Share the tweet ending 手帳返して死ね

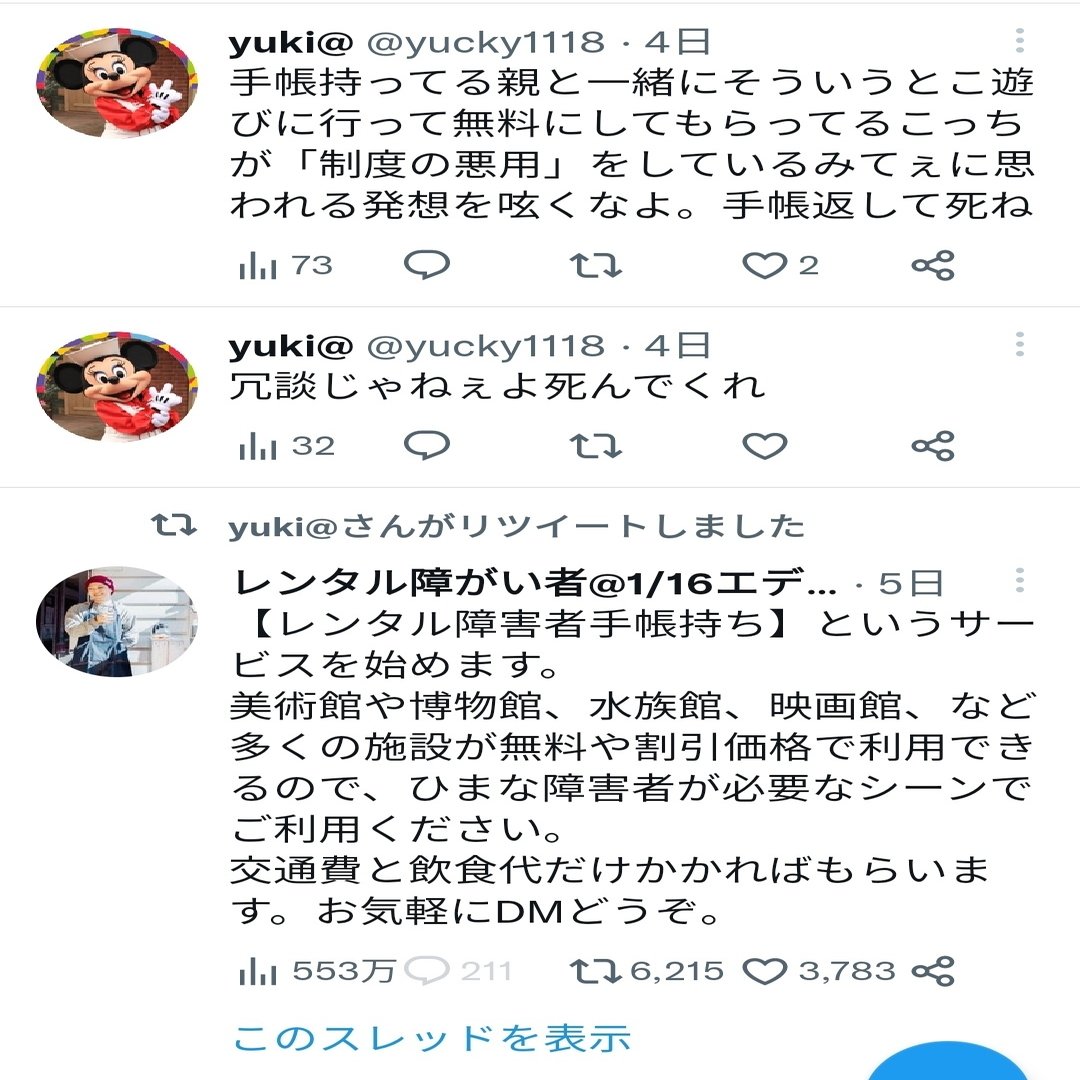coord(933,265)
